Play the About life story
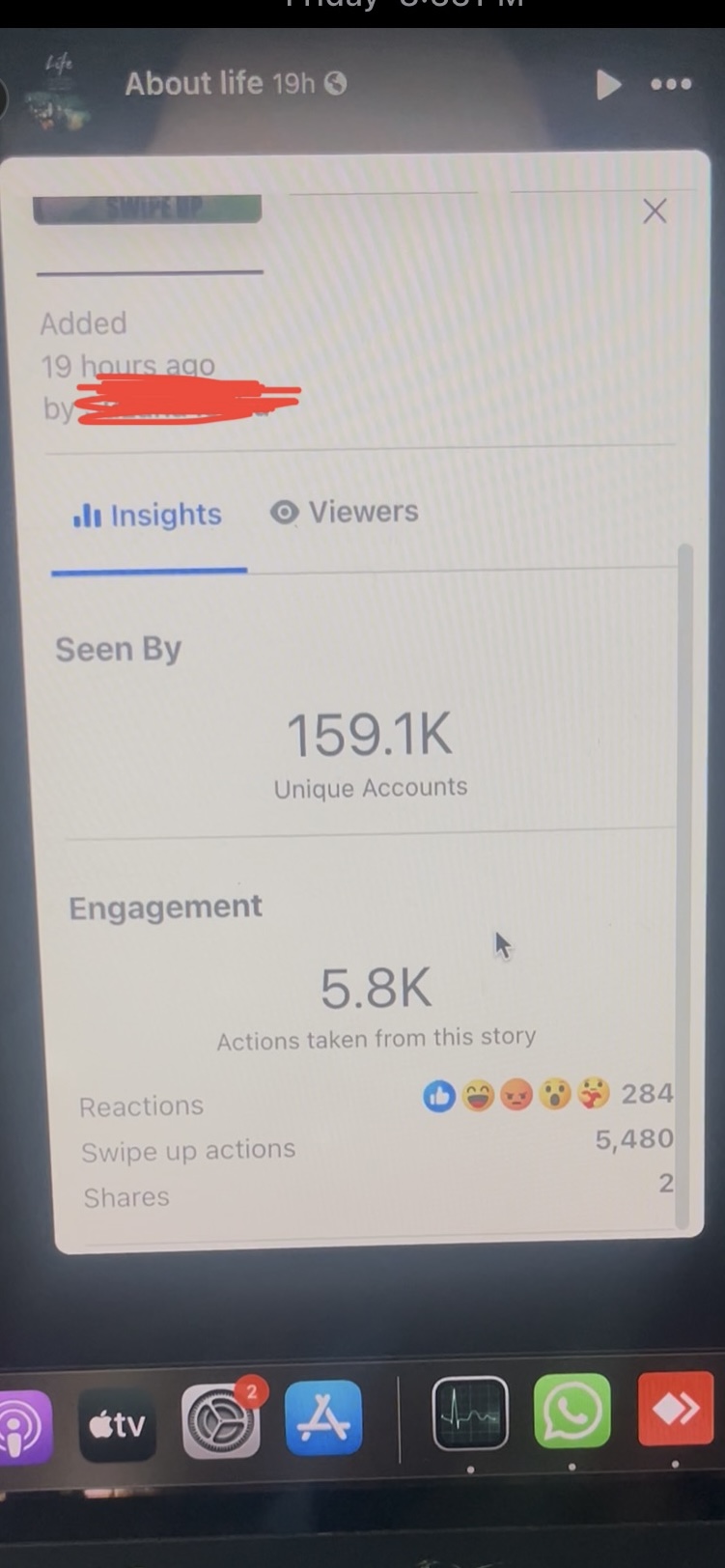725x1568 pixels. point(608,85)
